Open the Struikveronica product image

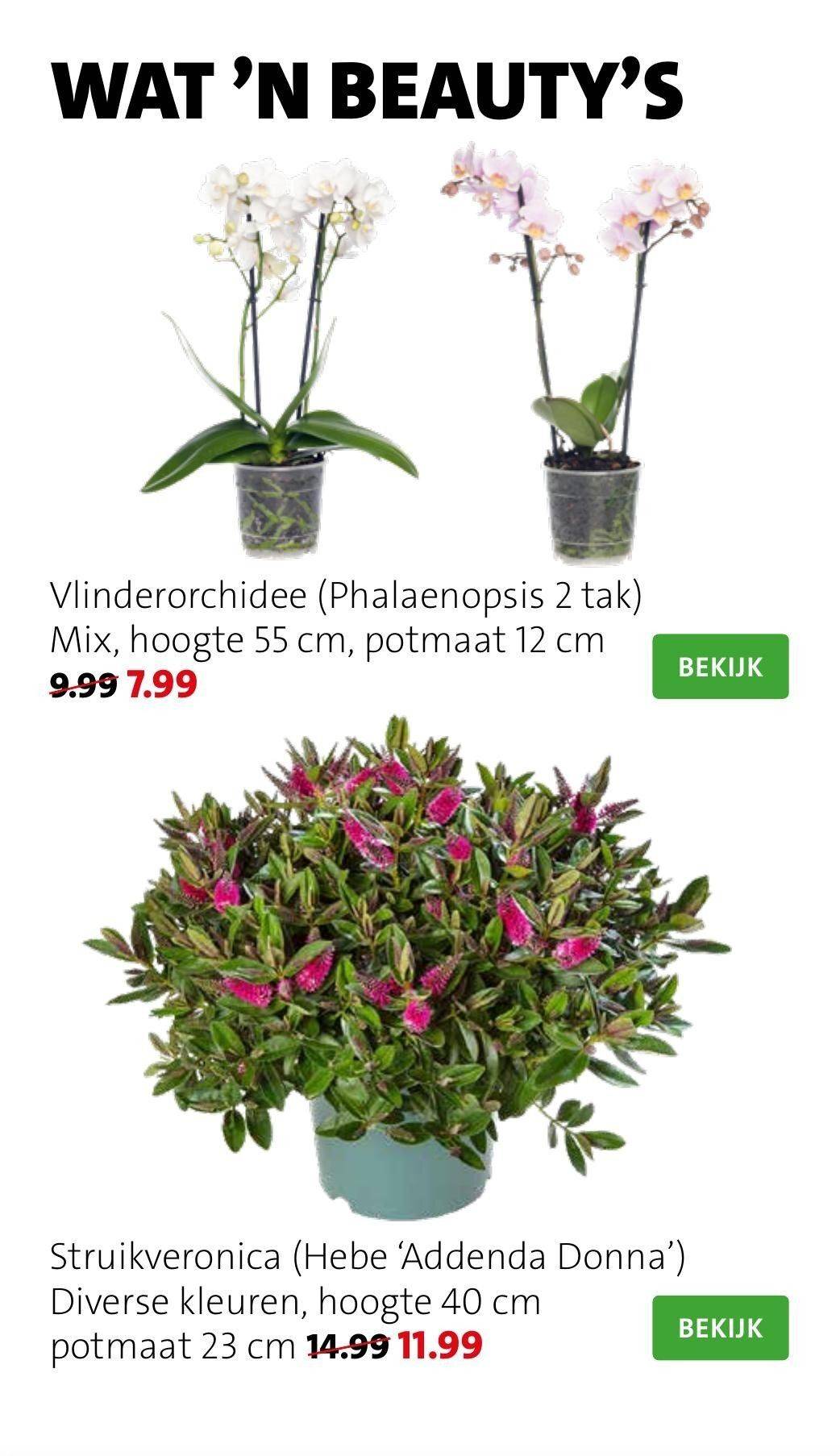(x=407, y=963)
